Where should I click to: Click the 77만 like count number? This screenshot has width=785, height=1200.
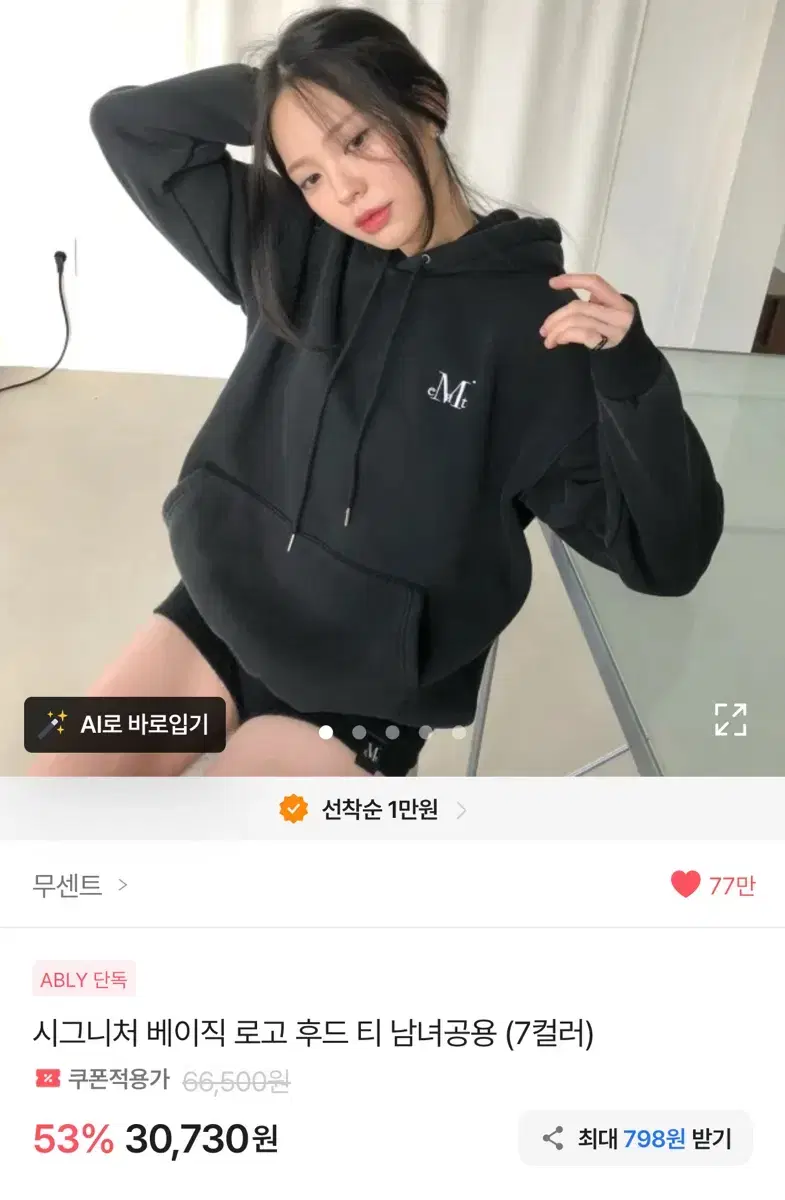734,884
